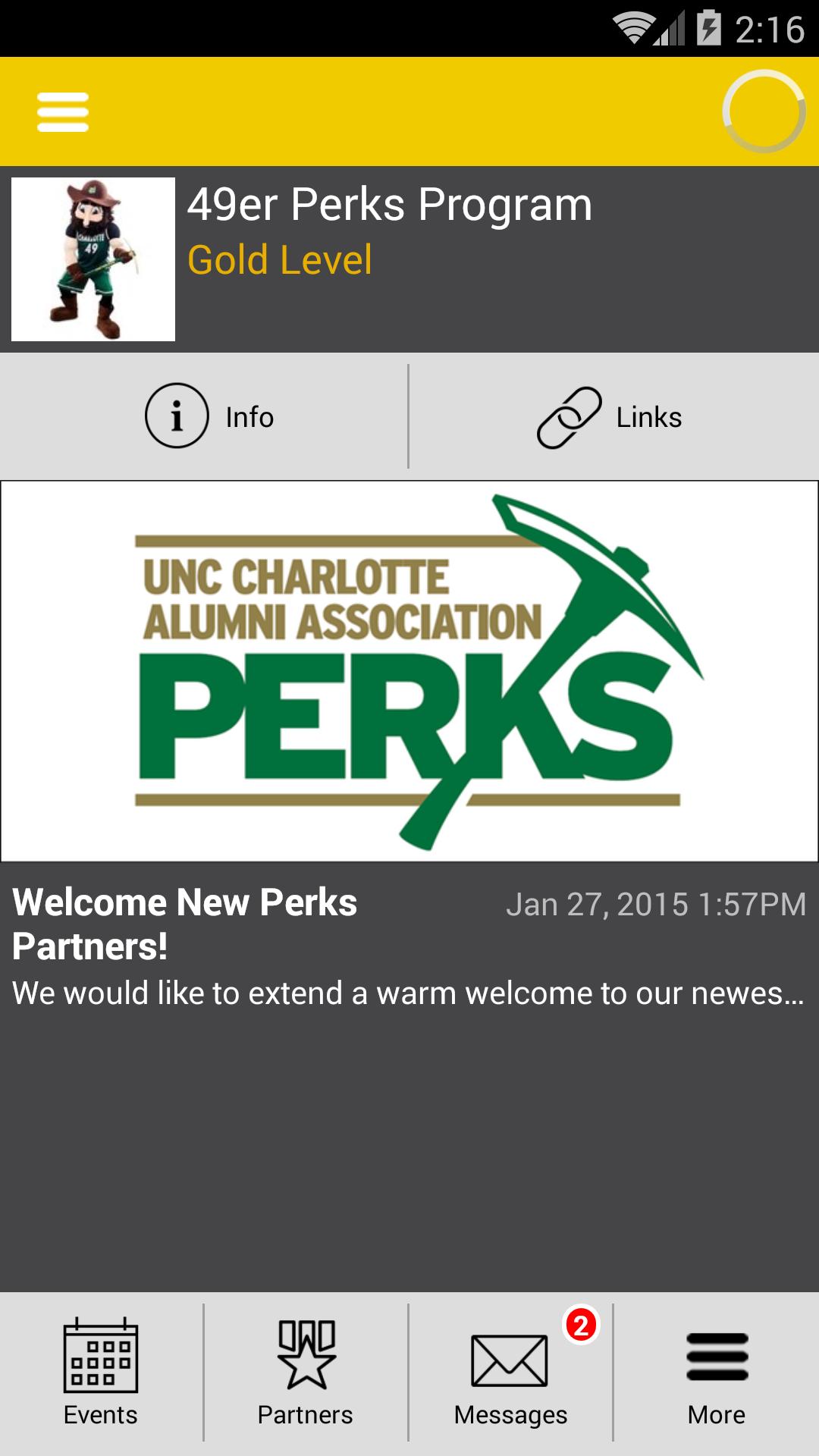Open the hamburger menu
The height and width of the screenshot is (1456, 819).
[x=63, y=111]
